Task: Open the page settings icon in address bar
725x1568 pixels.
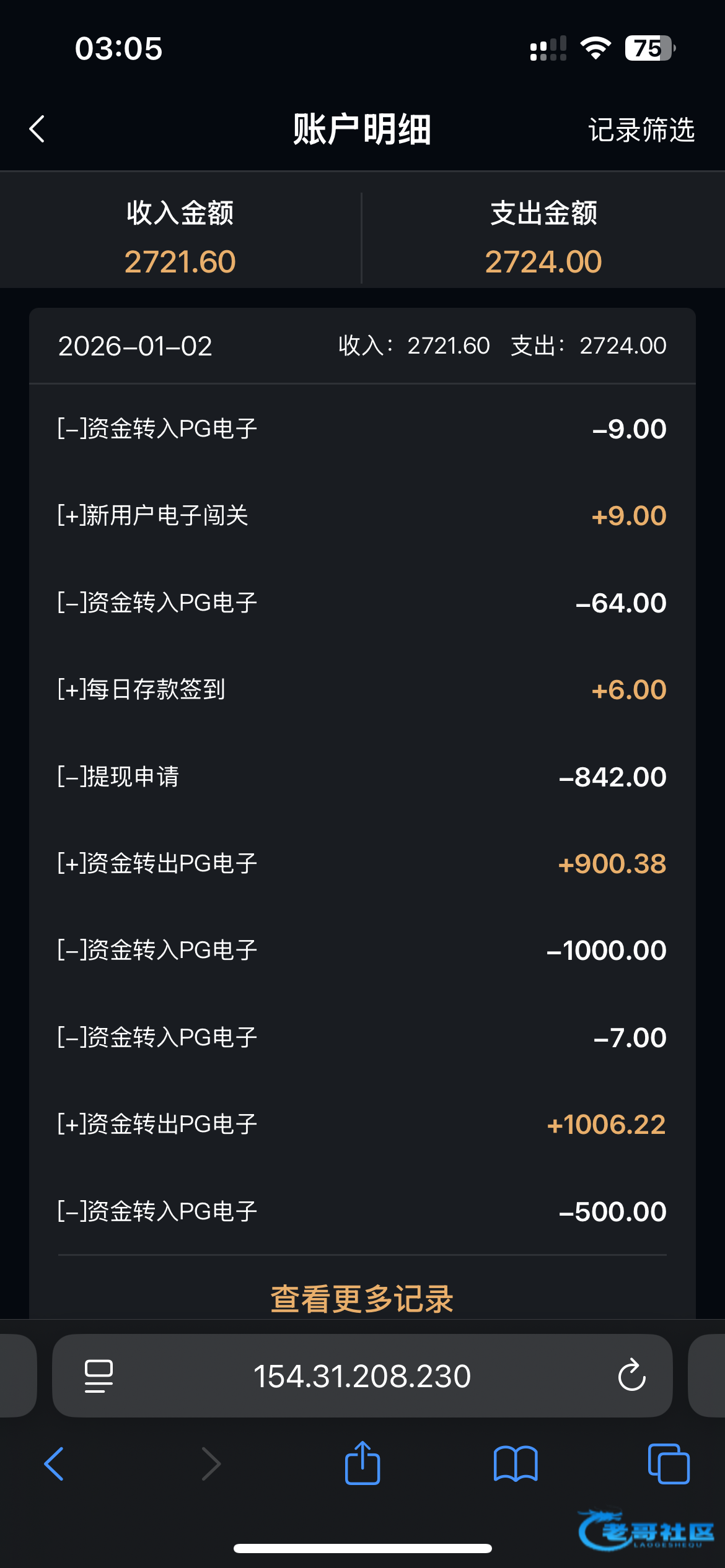Action: 99,1376
